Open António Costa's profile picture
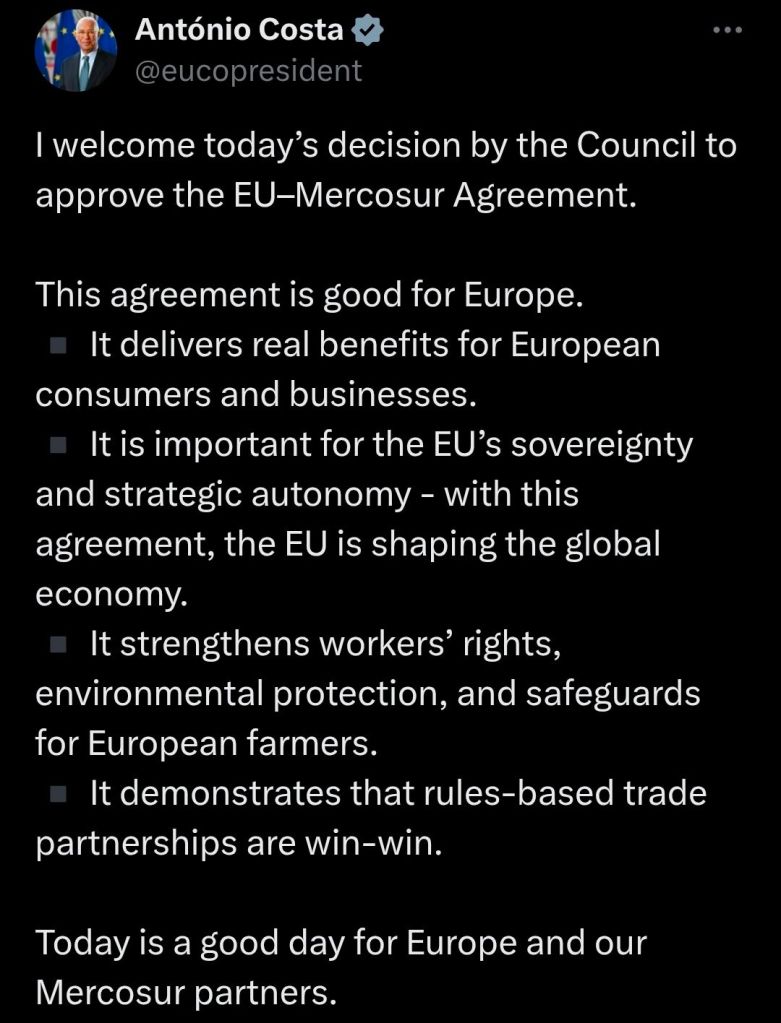The width and height of the screenshot is (781, 1023). click(x=76, y=51)
